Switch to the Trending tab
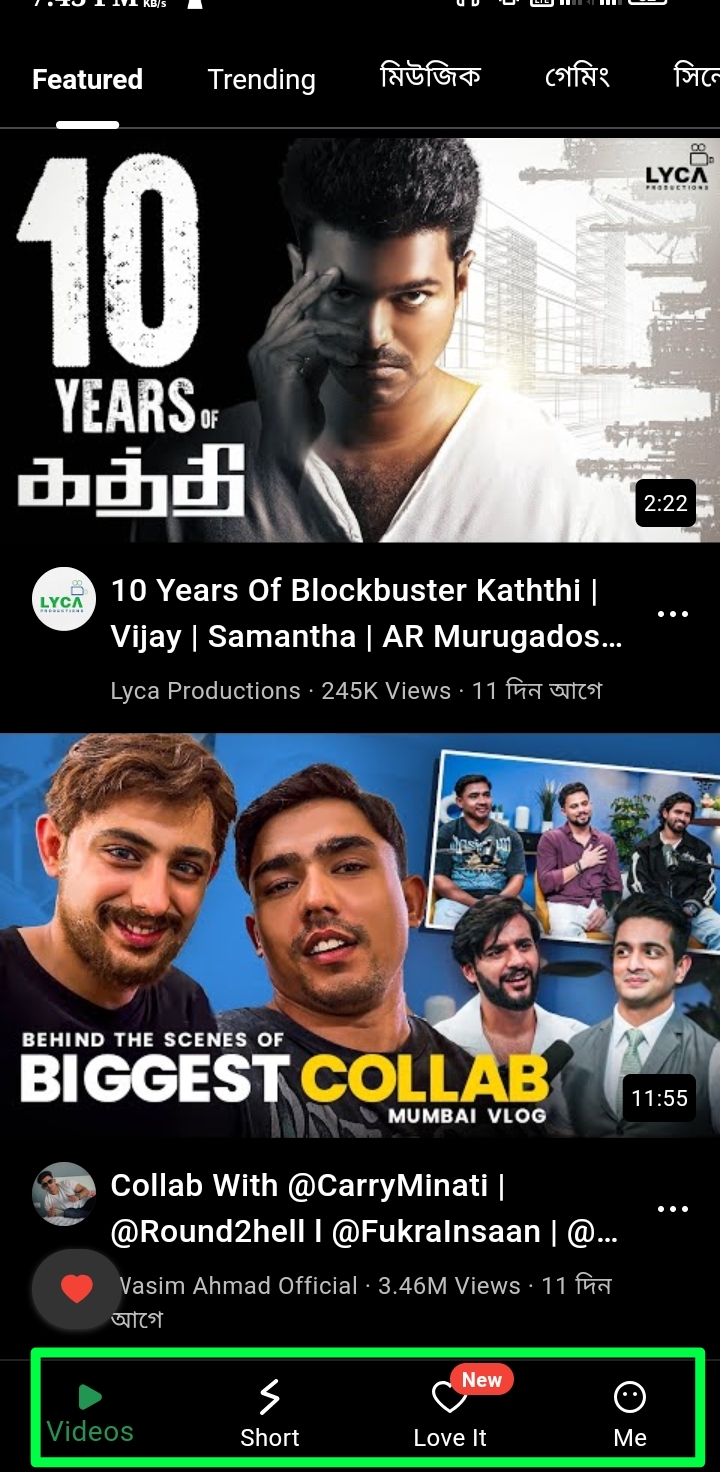Screen dimensions: 720x1472 261,80
